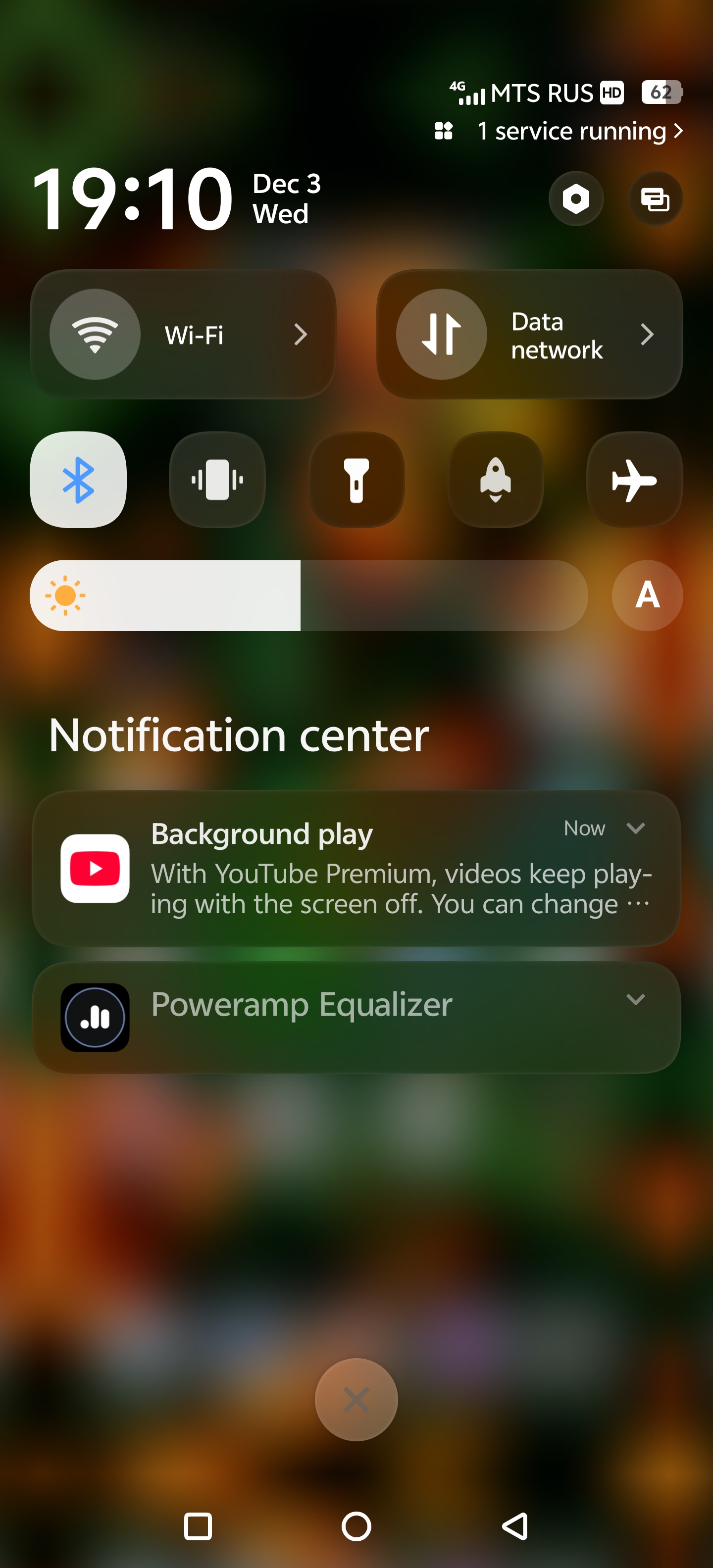Screen dimensions: 713x1568
Task: Turn on the flashlight
Action: 356,480
